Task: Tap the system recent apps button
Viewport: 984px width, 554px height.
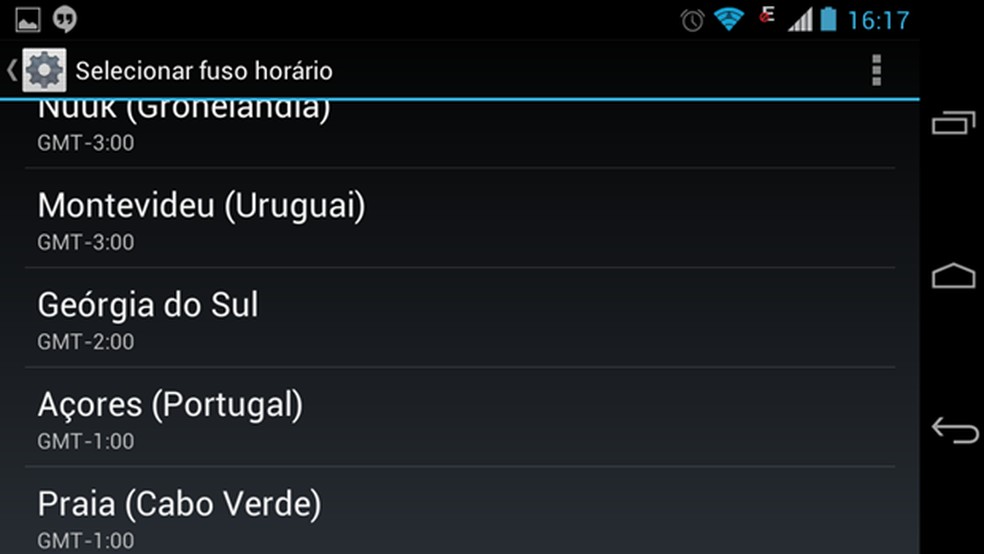Action: coord(953,124)
